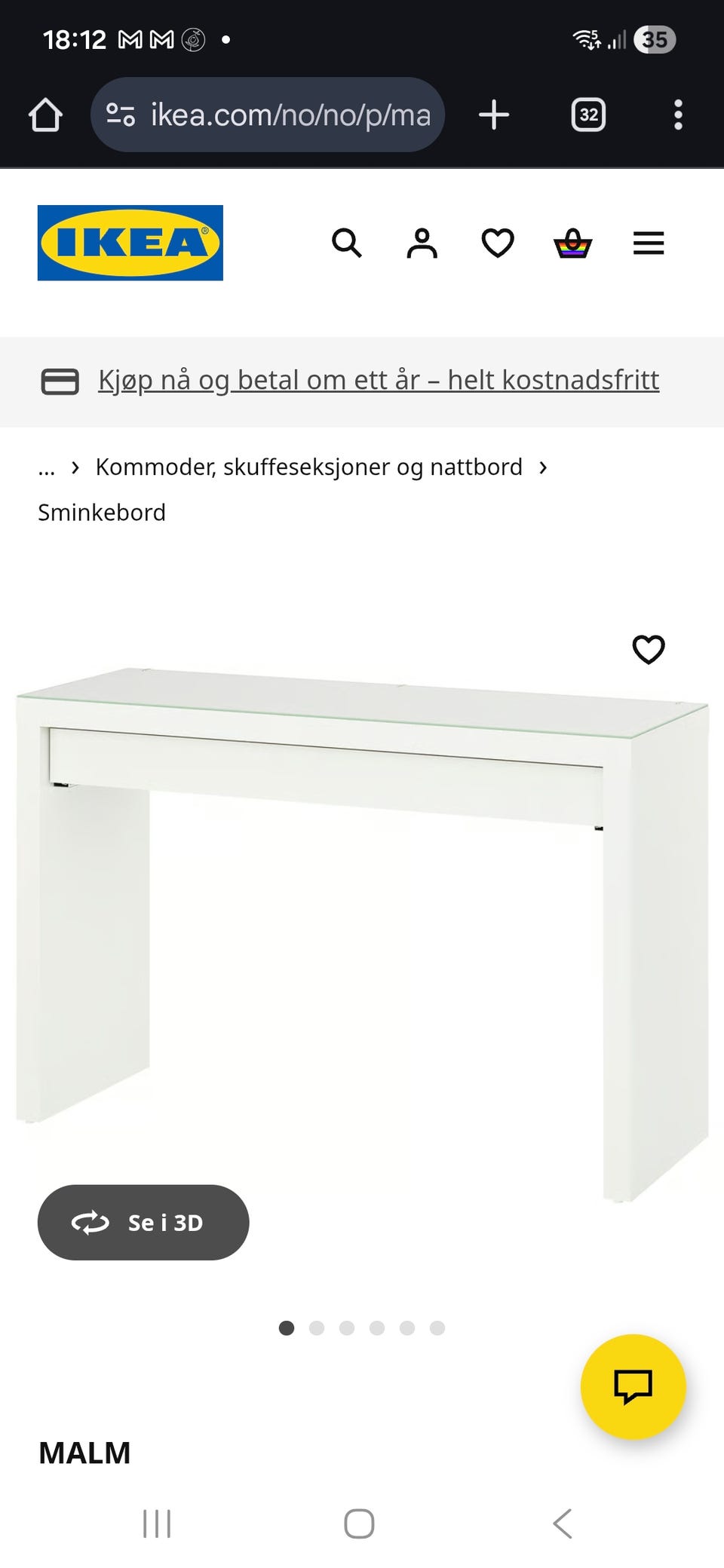Click the IKEA logo to go home
724x1568 pixels.
coord(130,243)
